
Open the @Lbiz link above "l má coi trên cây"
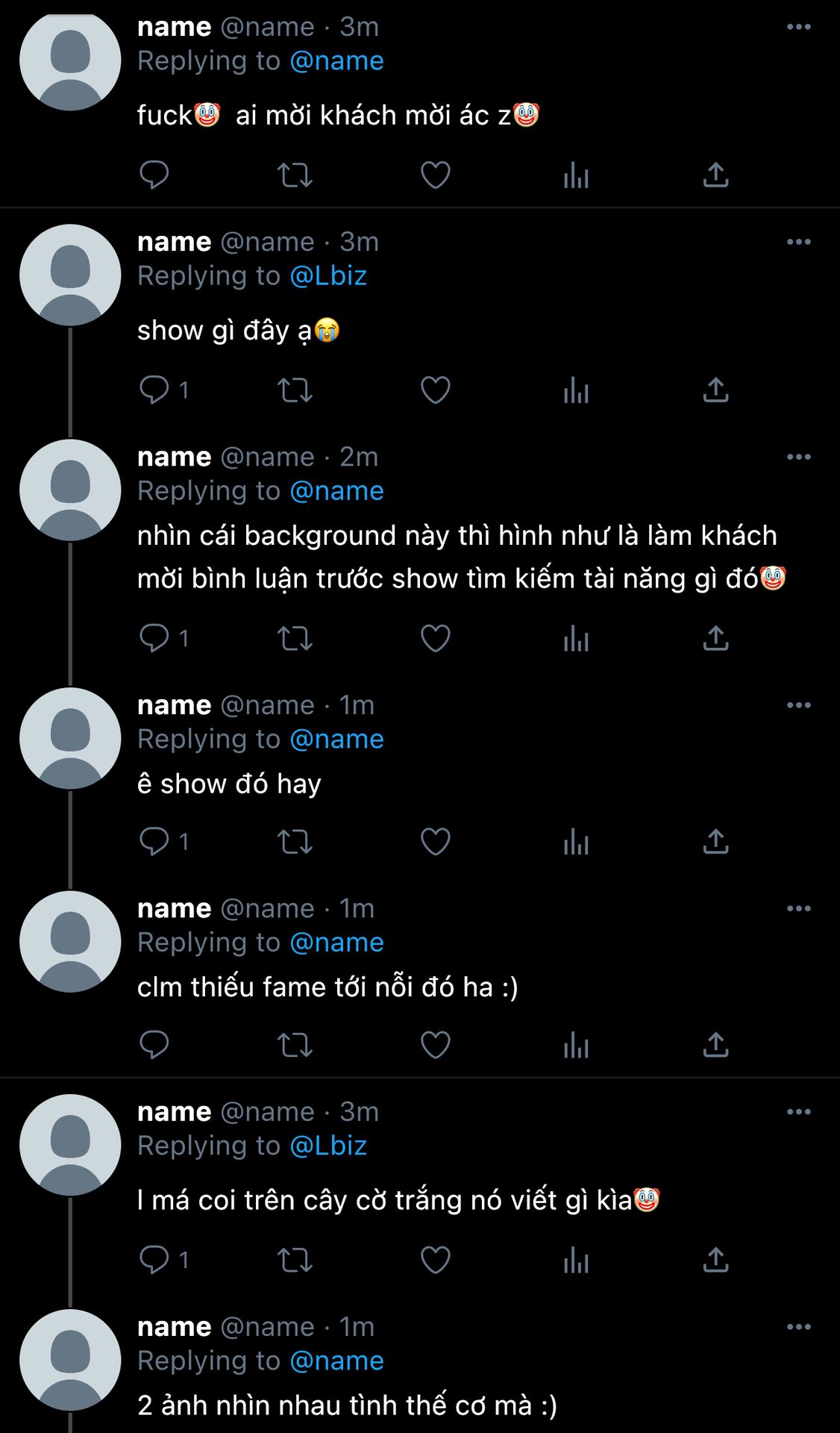pyautogui.click(x=328, y=1146)
